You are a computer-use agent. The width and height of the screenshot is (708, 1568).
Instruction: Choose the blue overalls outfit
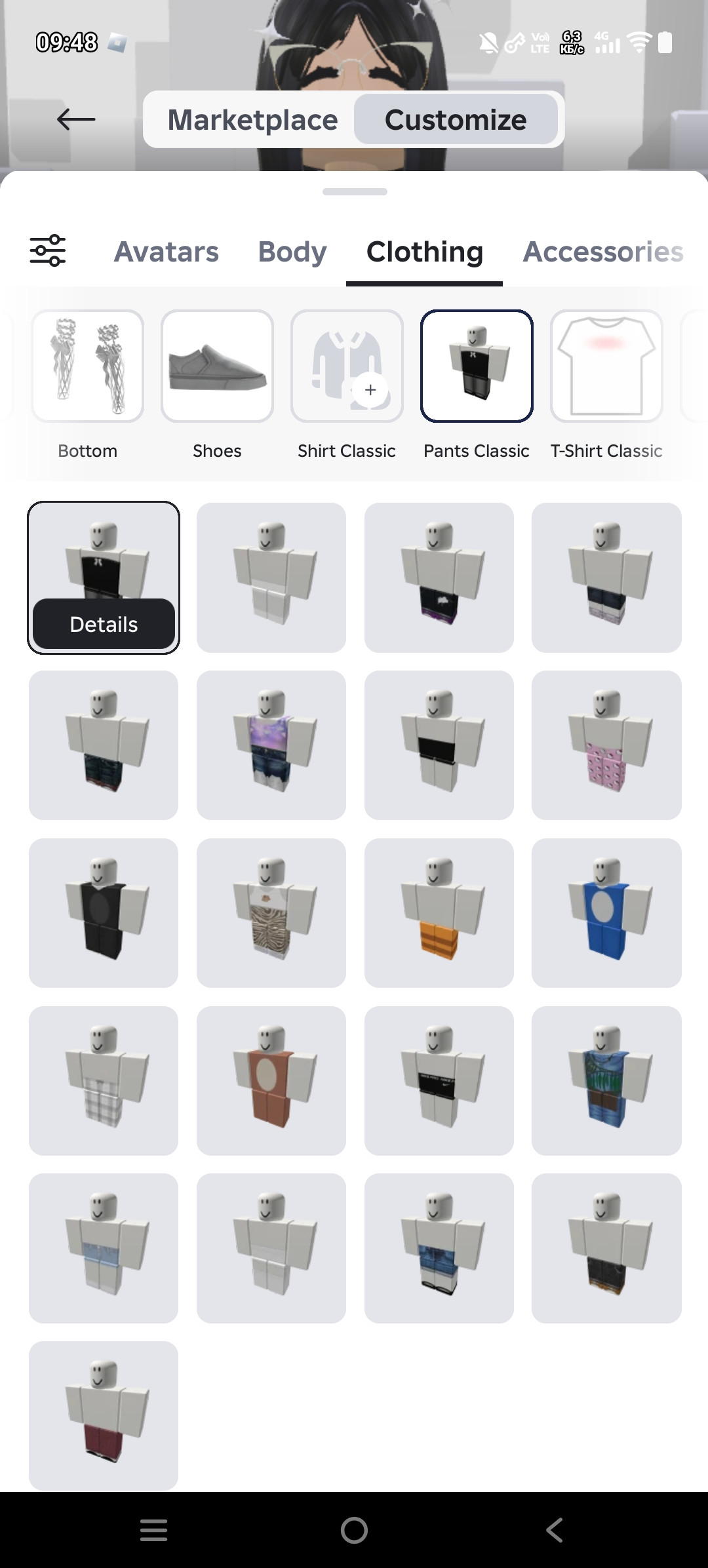(x=606, y=913)
